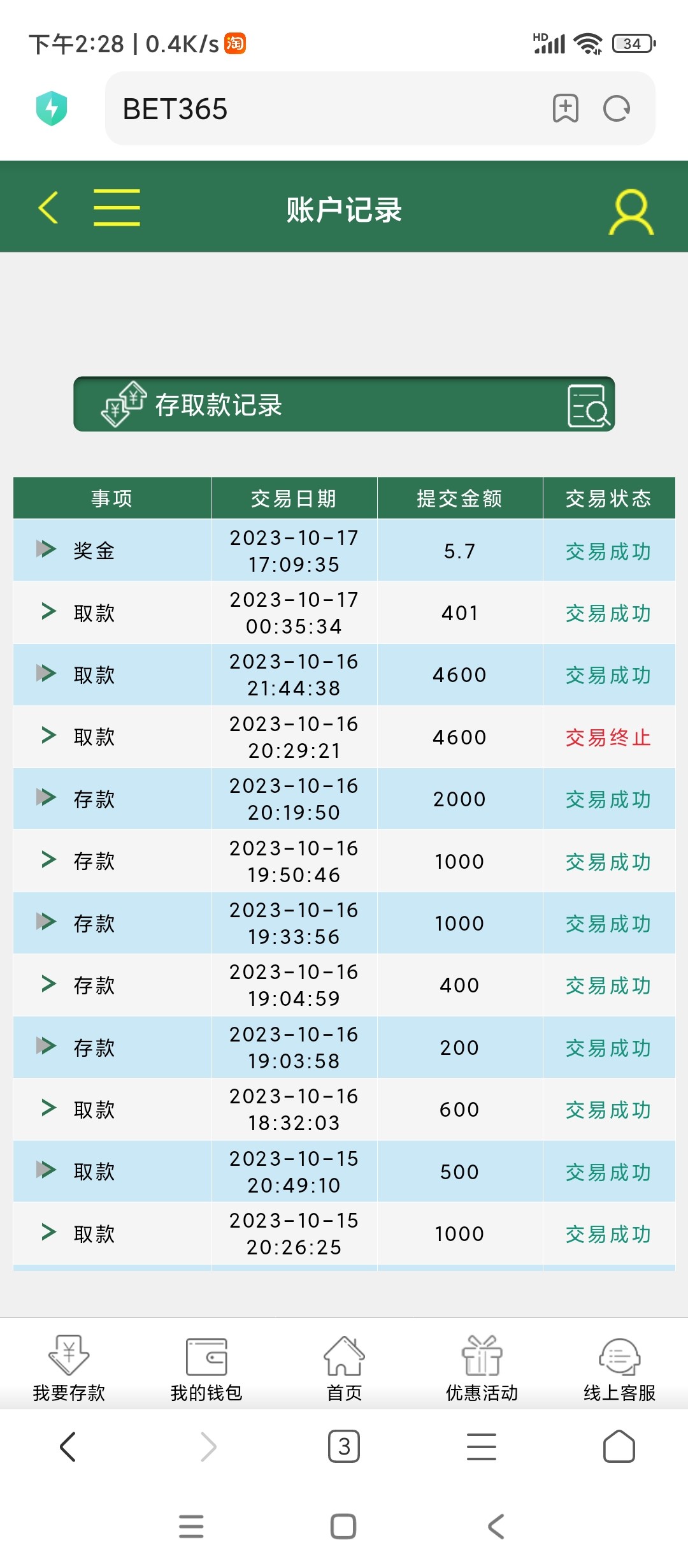Open 我要存款 deposit tab

[69, 1368]
